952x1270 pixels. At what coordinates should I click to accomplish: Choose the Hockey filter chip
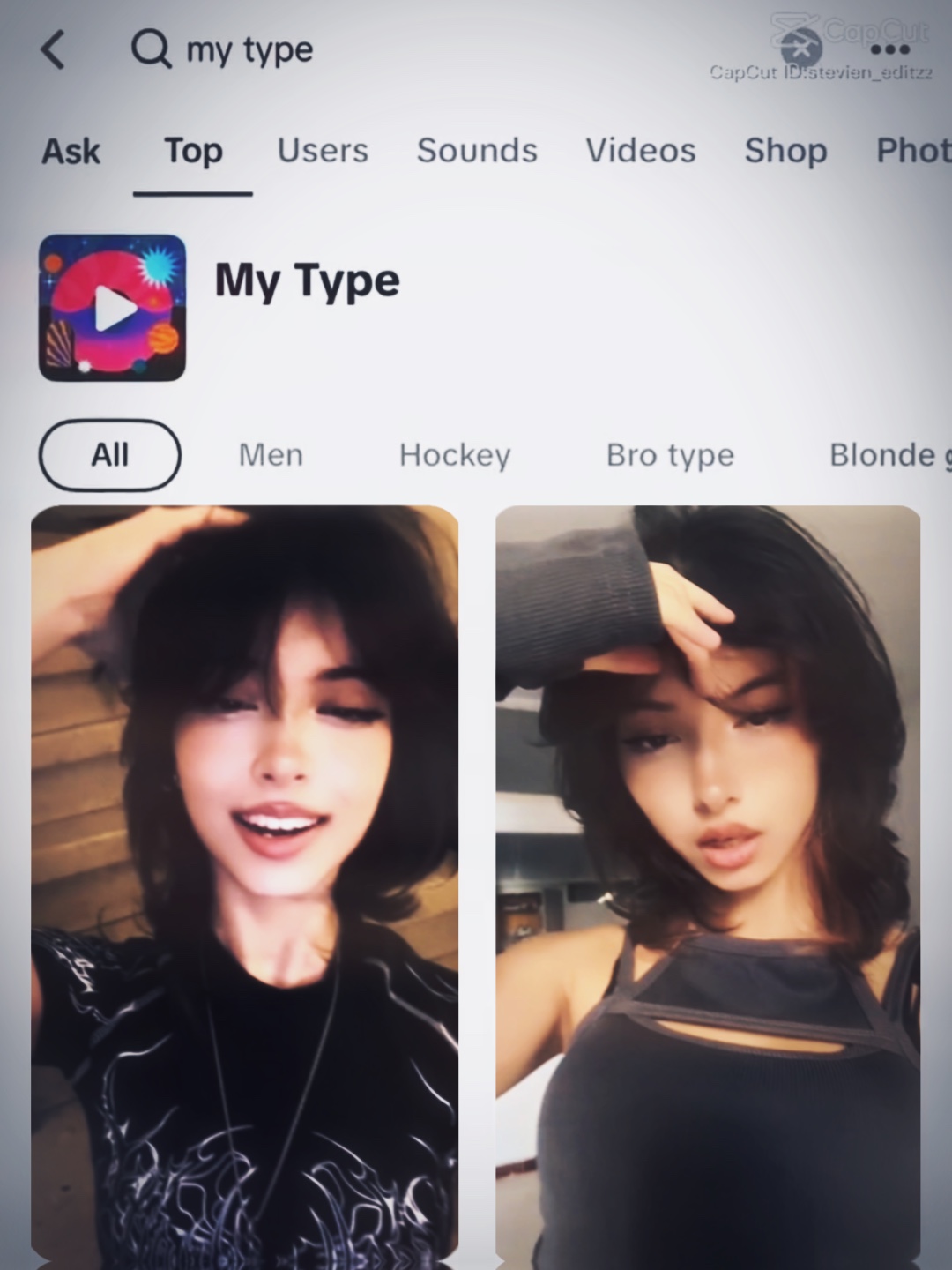click(455, 456)
